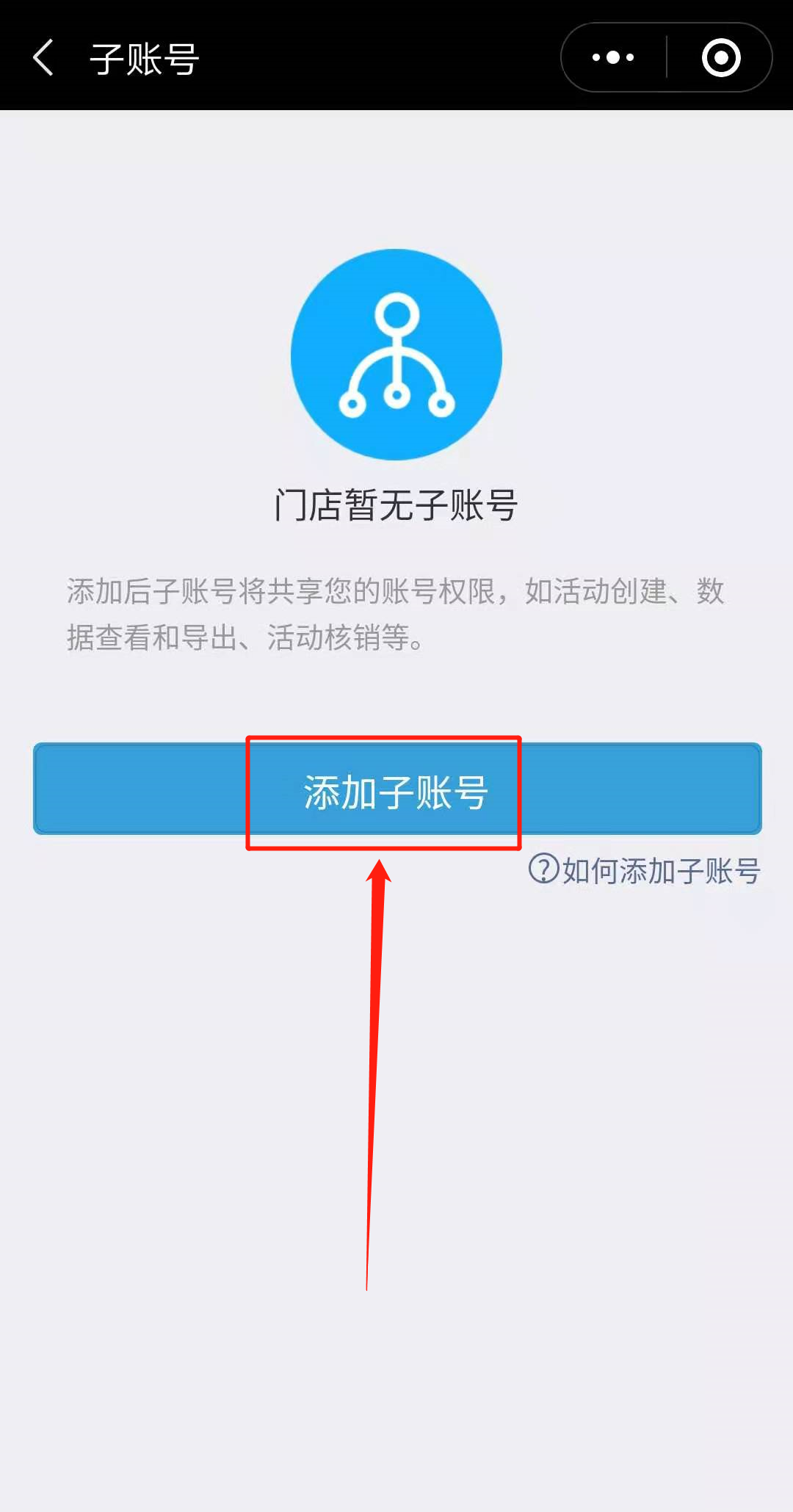The width and height of the screenshot is (793, 1512).
Task: Open the mini program three-dot menu
Action: [x=613, y=58]
